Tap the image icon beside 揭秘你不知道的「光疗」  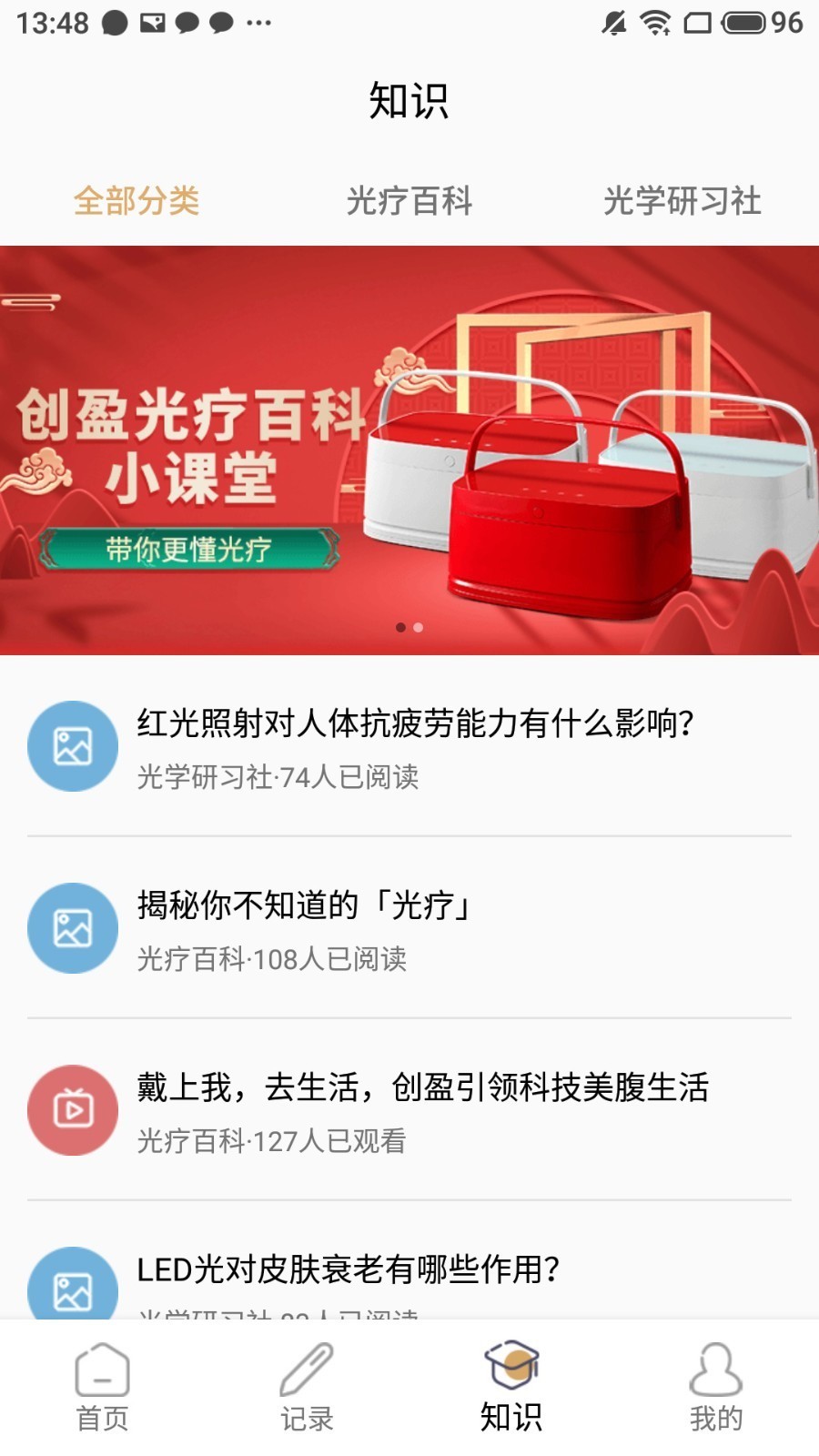(73, 926)
